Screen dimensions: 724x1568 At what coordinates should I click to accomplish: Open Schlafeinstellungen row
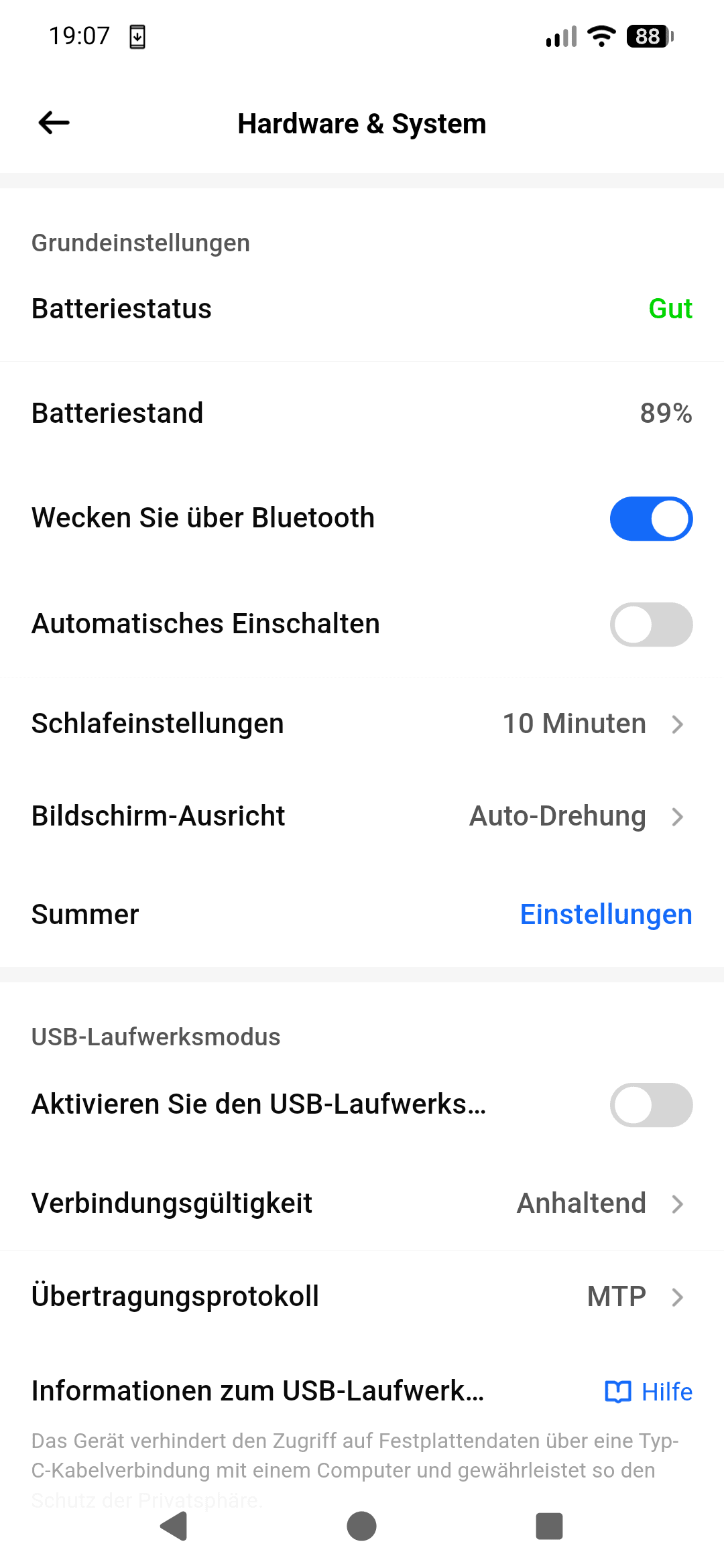[362, 724]
